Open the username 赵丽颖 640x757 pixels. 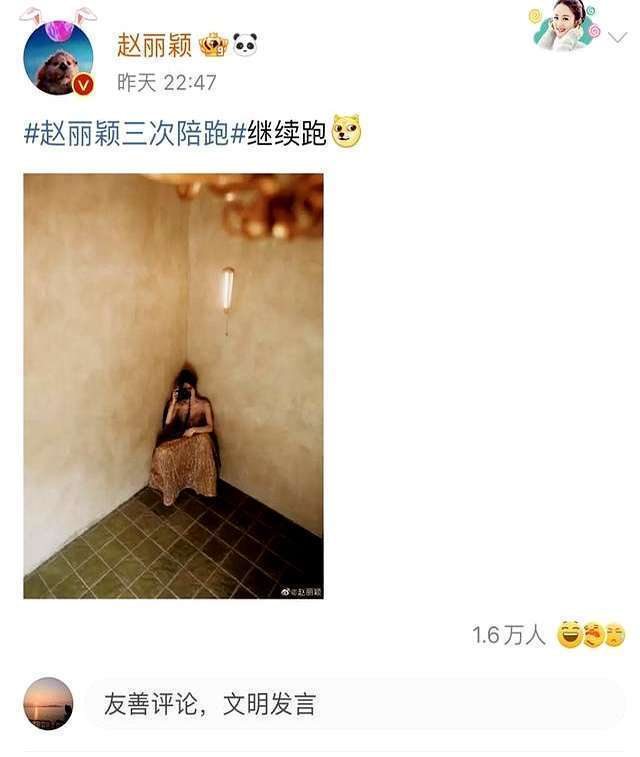pyautogui.click(x=154, y=45)
